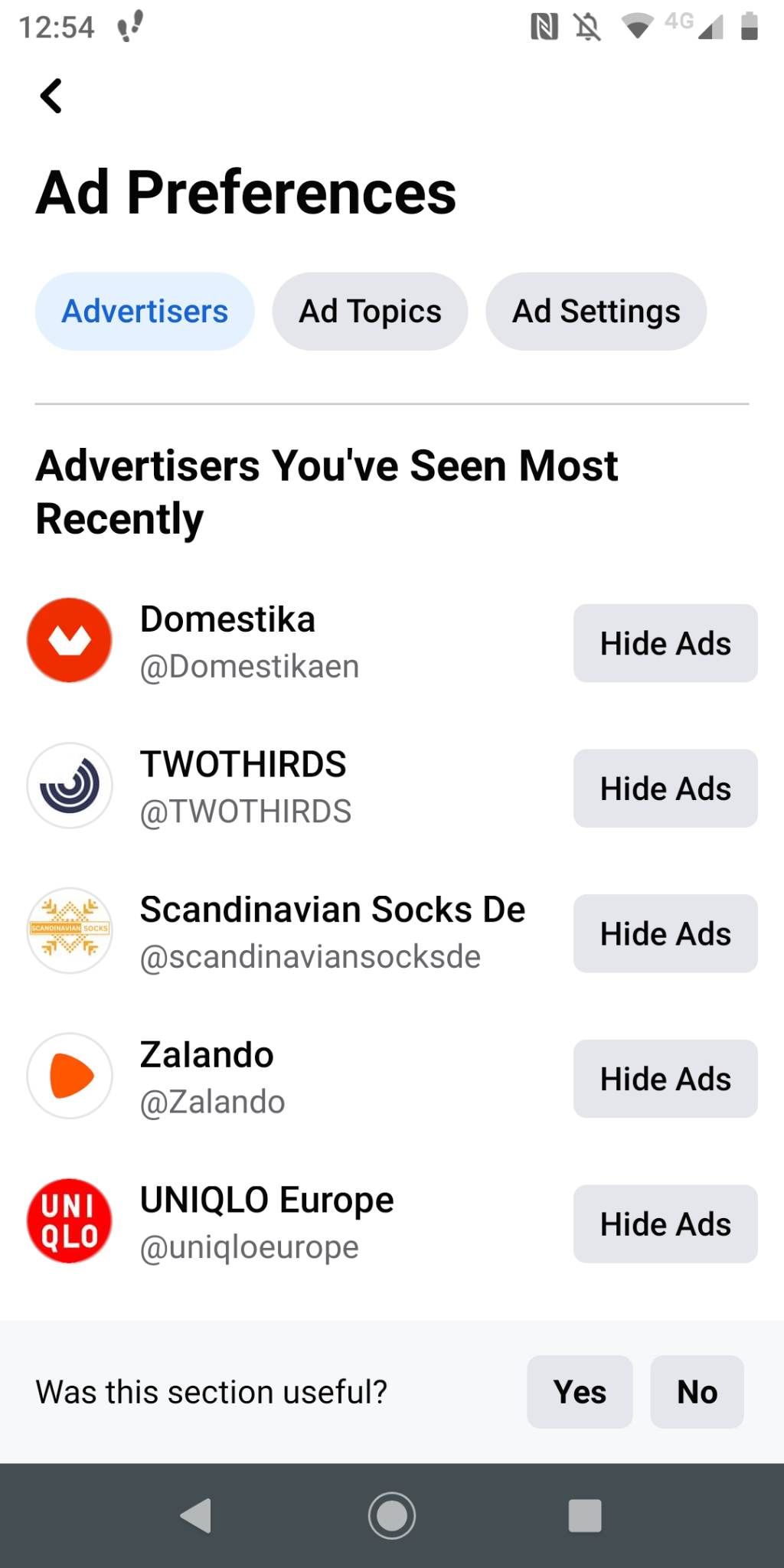Viewport: 784px width, 1568px height.
Task: Hide ads from Zalando
Action: (x=665, y=1079)
